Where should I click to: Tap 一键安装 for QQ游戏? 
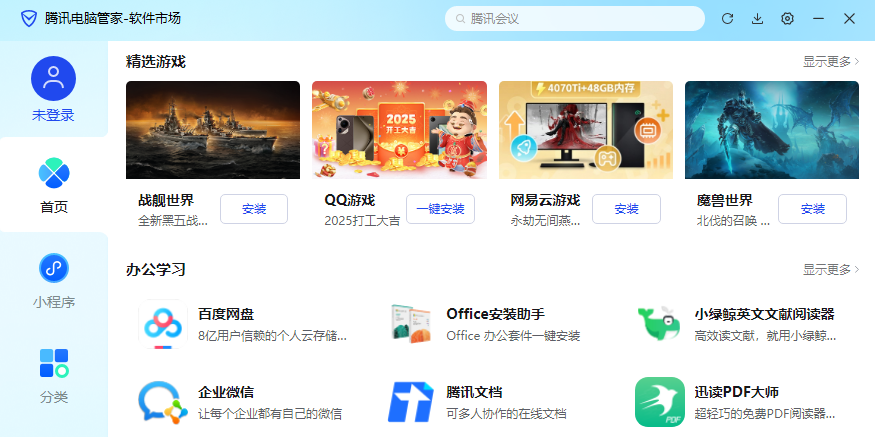tap(440, 209)
